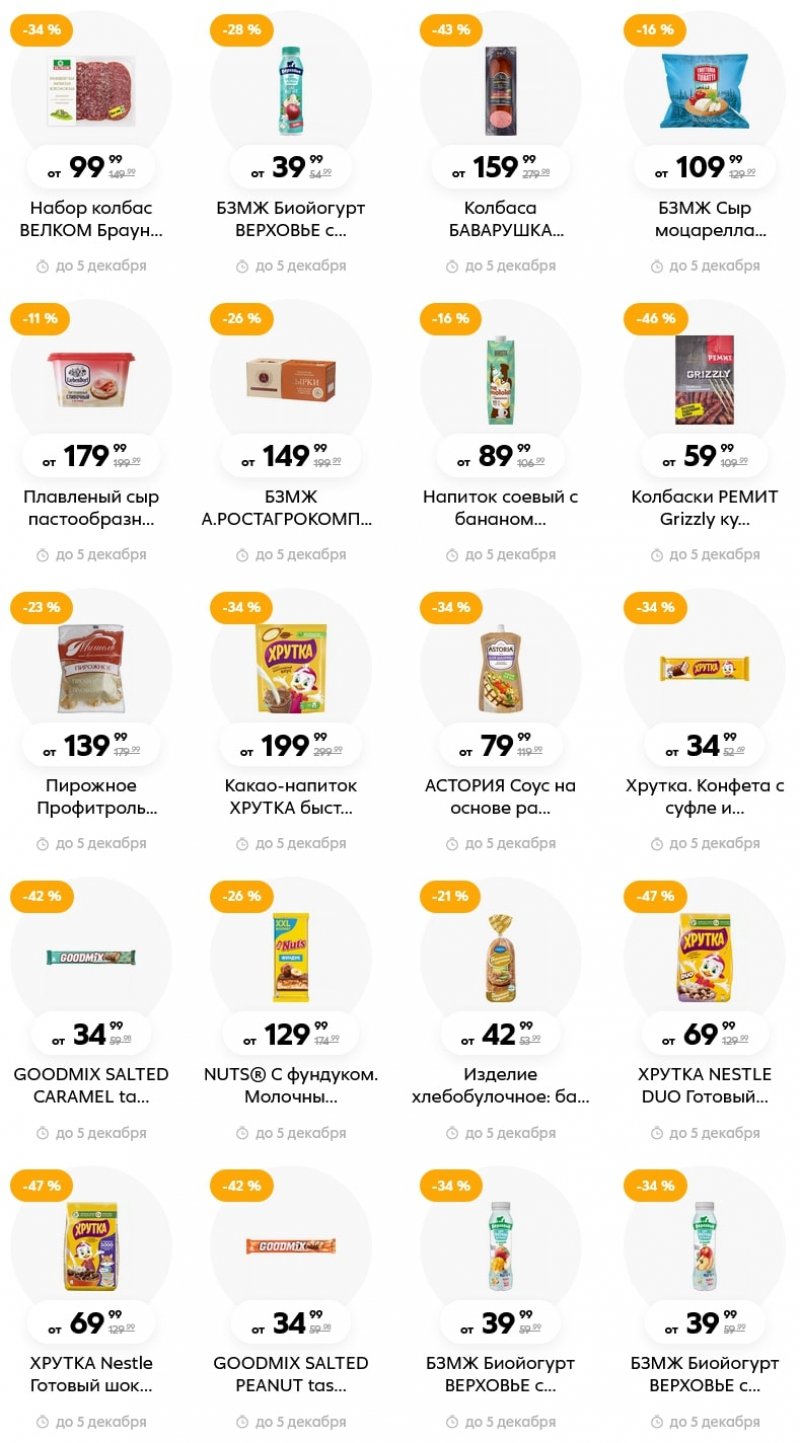
Task: View the Изделие хлебобулочное product
Action: [500, 957]
